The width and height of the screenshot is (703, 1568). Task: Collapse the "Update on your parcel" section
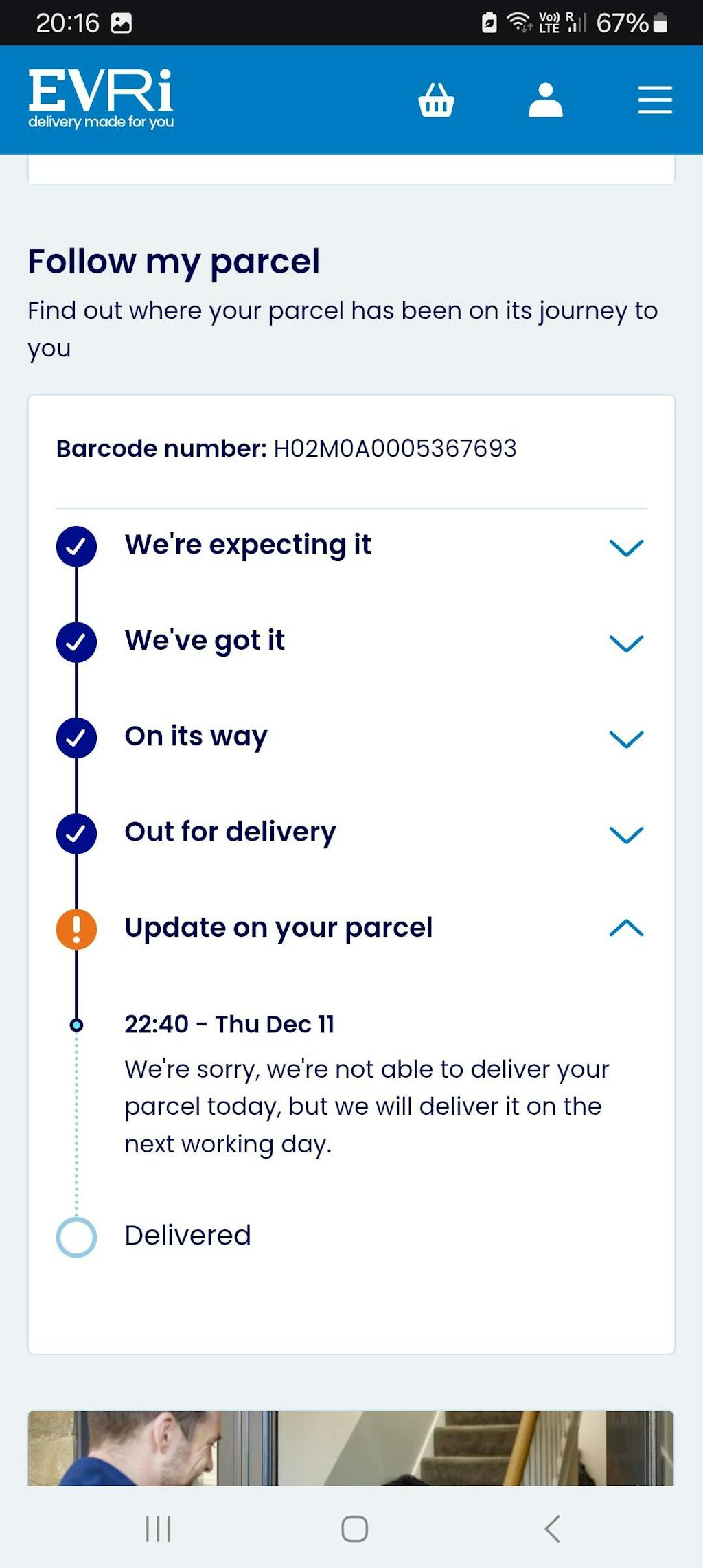[x=626, y=929]
